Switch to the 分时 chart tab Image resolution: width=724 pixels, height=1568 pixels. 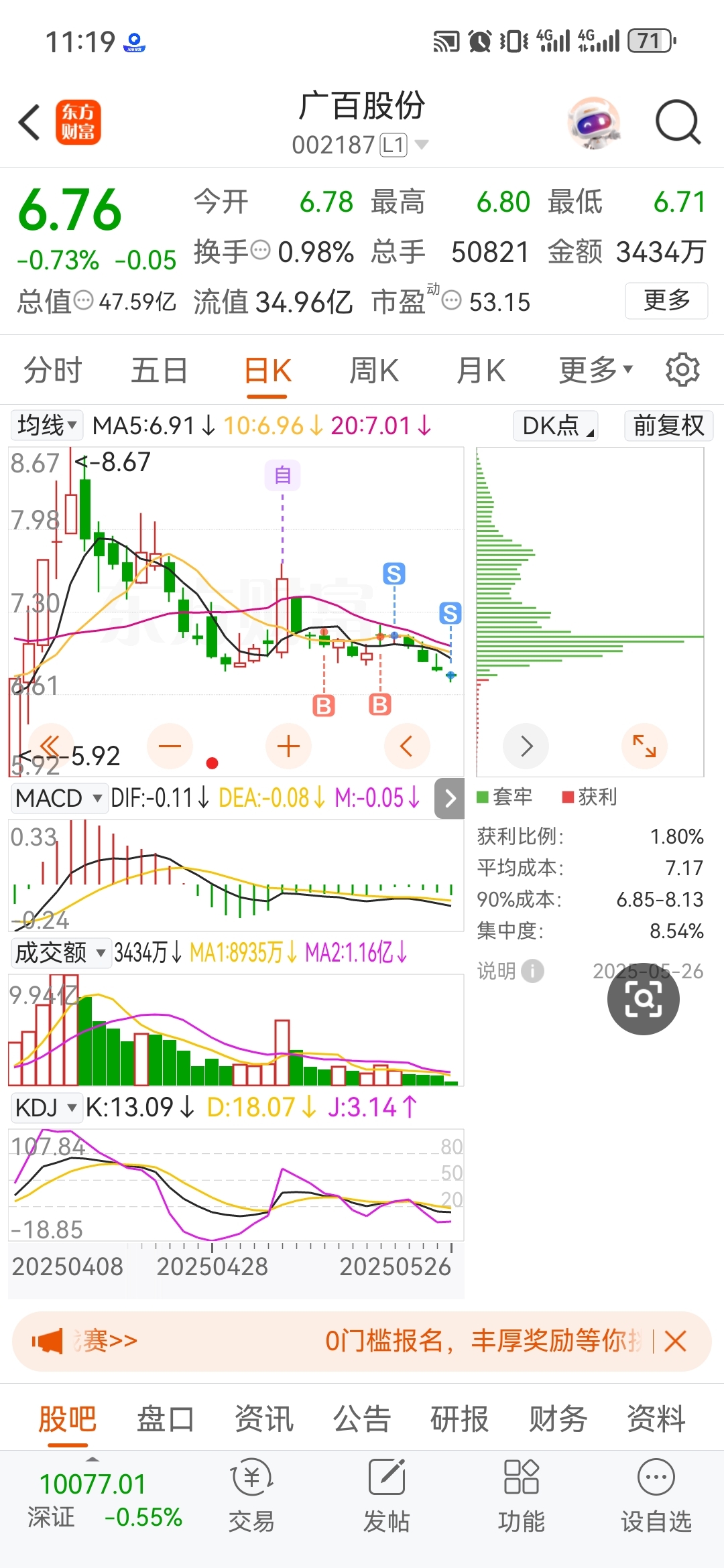tap(52, 371)
